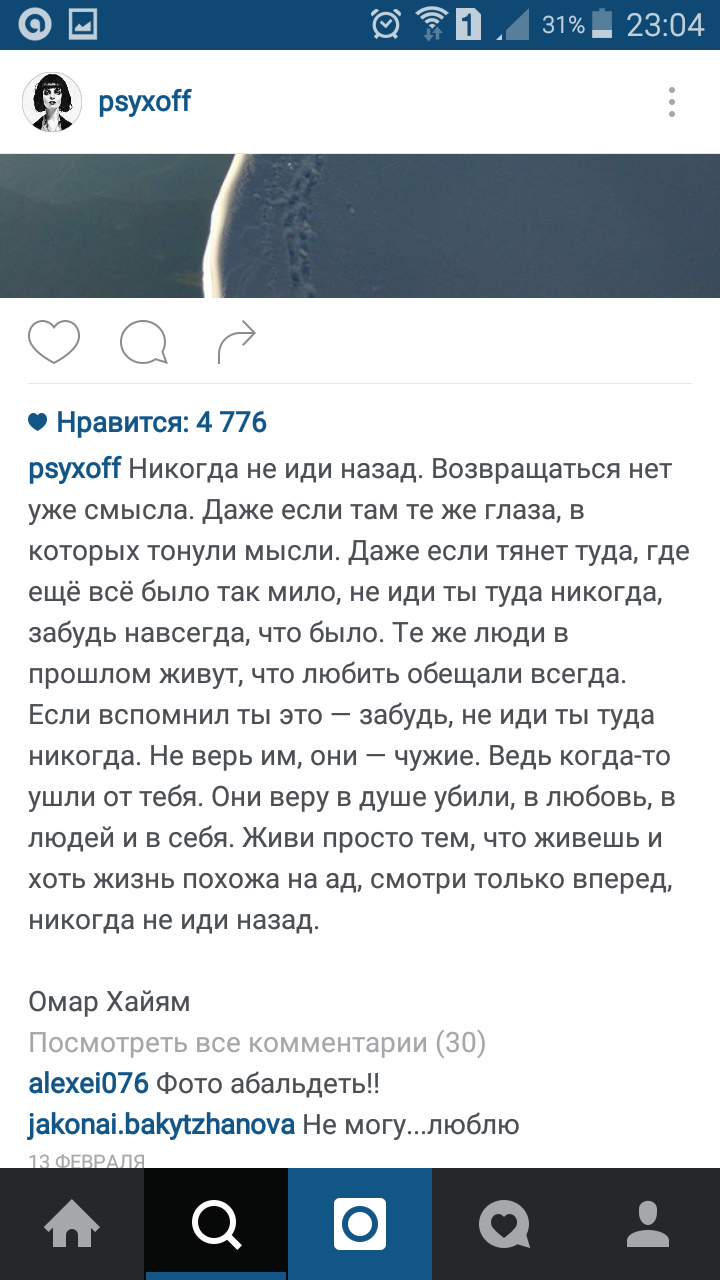Open the post photo

tap(360, 226)
